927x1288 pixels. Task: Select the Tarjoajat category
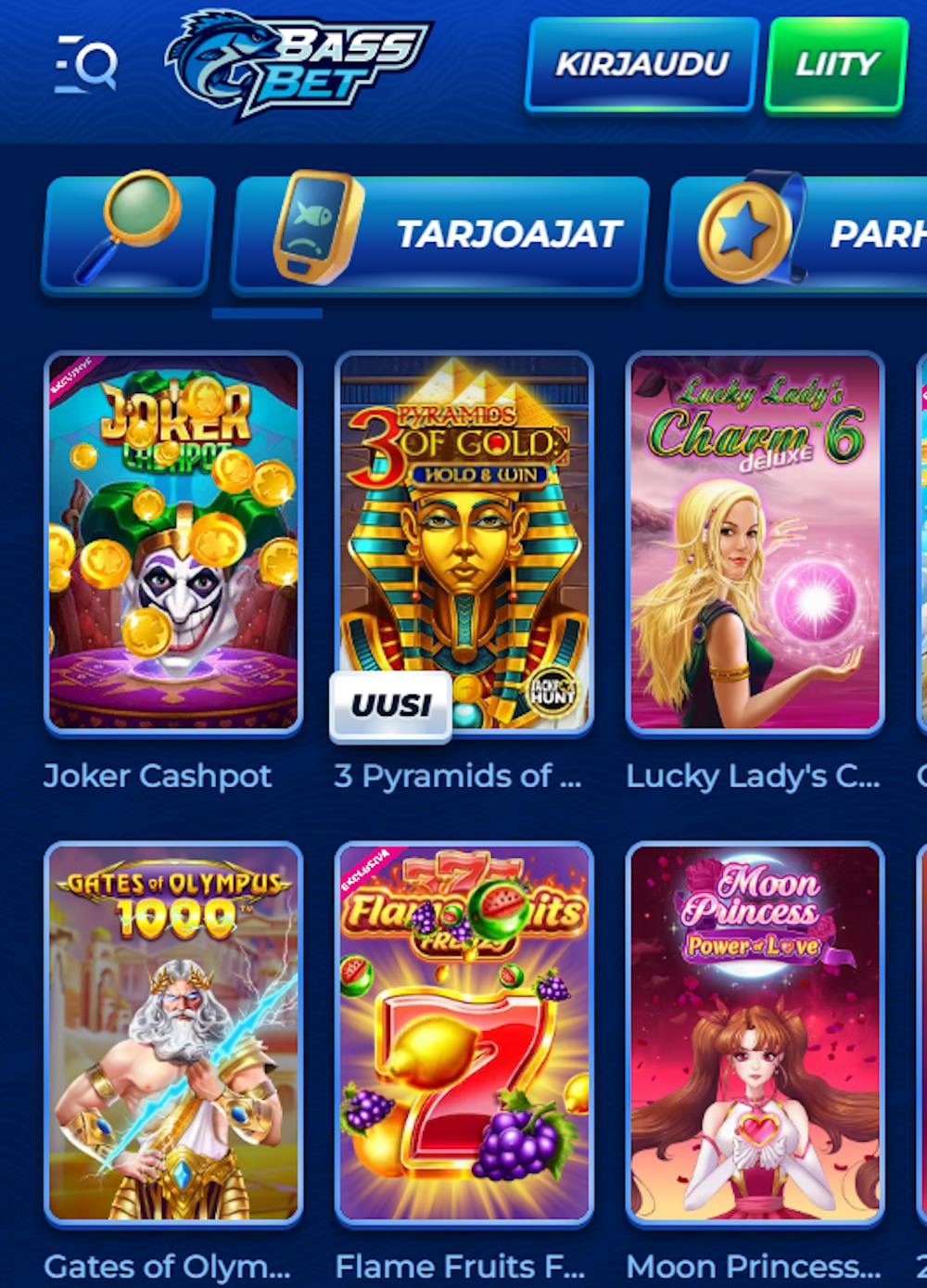coord(440,234)
